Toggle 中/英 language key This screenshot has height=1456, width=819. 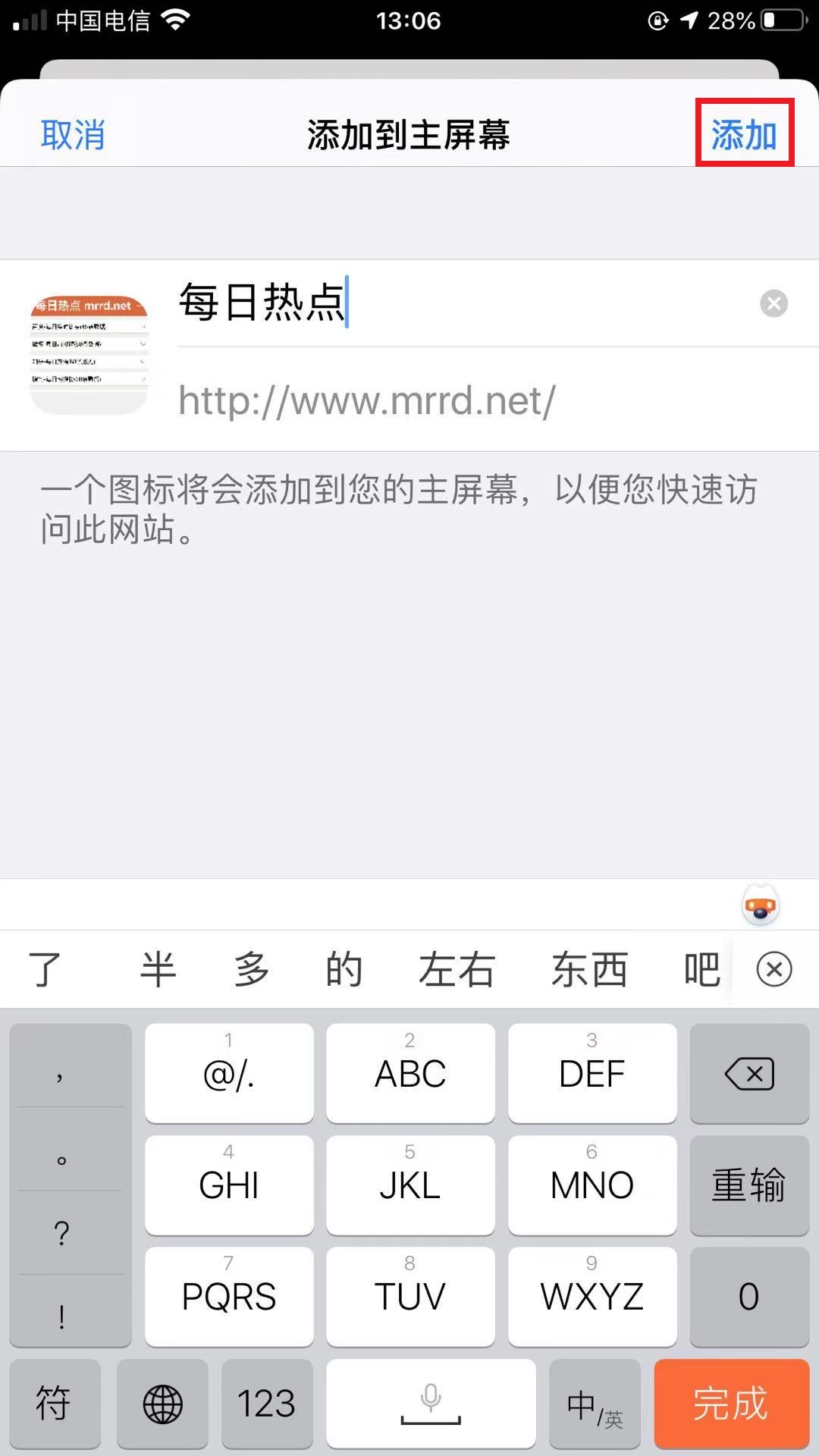pos(595,1403)
